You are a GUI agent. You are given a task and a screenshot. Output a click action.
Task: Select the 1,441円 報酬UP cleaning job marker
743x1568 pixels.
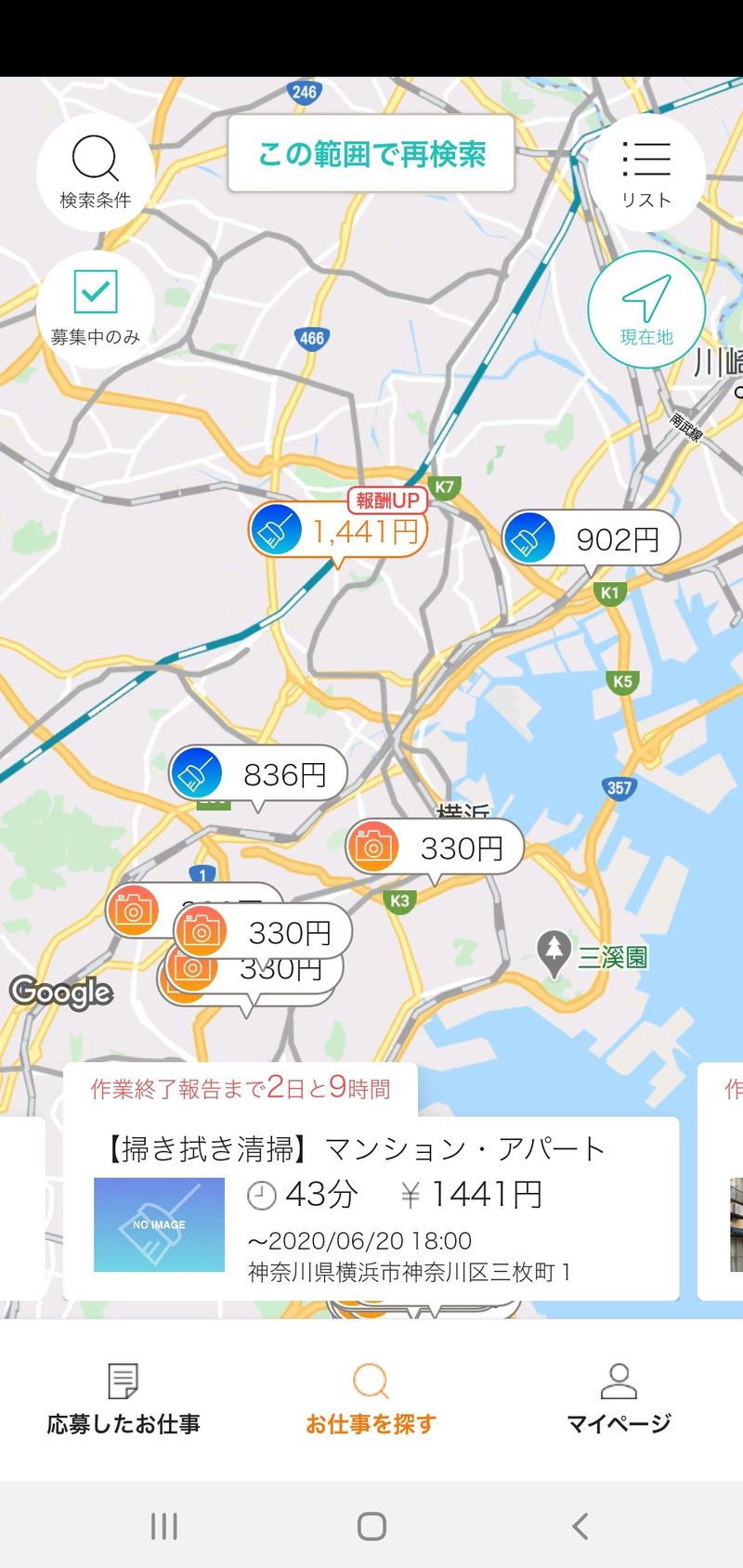point(339,532)
